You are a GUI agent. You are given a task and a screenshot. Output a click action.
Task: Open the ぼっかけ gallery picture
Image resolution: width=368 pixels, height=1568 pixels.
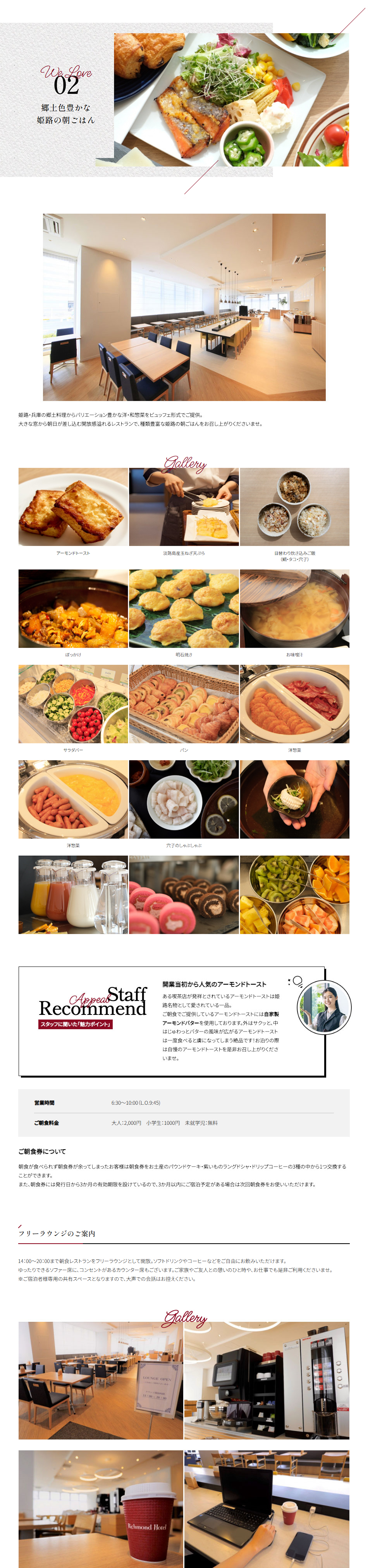pyautogui.click(x=73, y=608)
